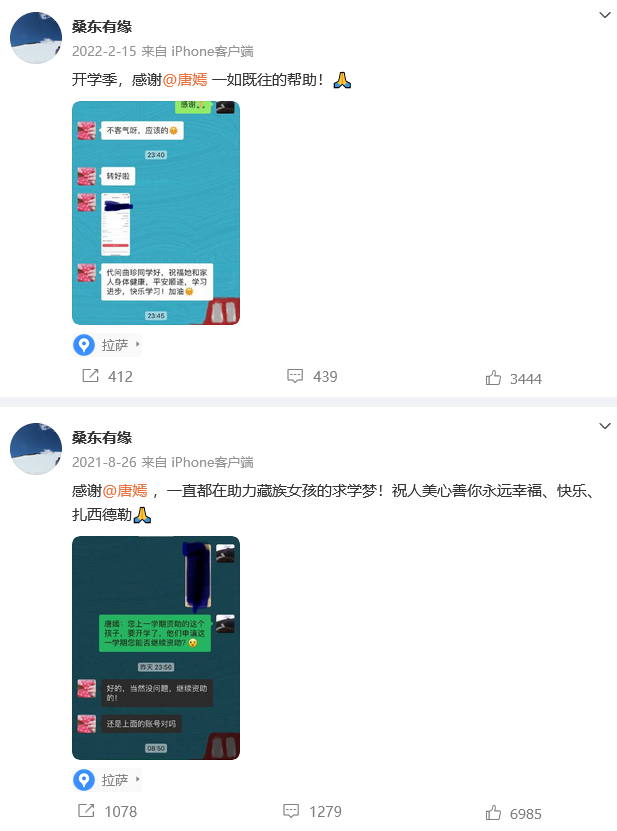Open 桑东有缘 avatar on the 2022-2-15 post
This screenshot has height=831, width=617.
(x=37, y=38)
